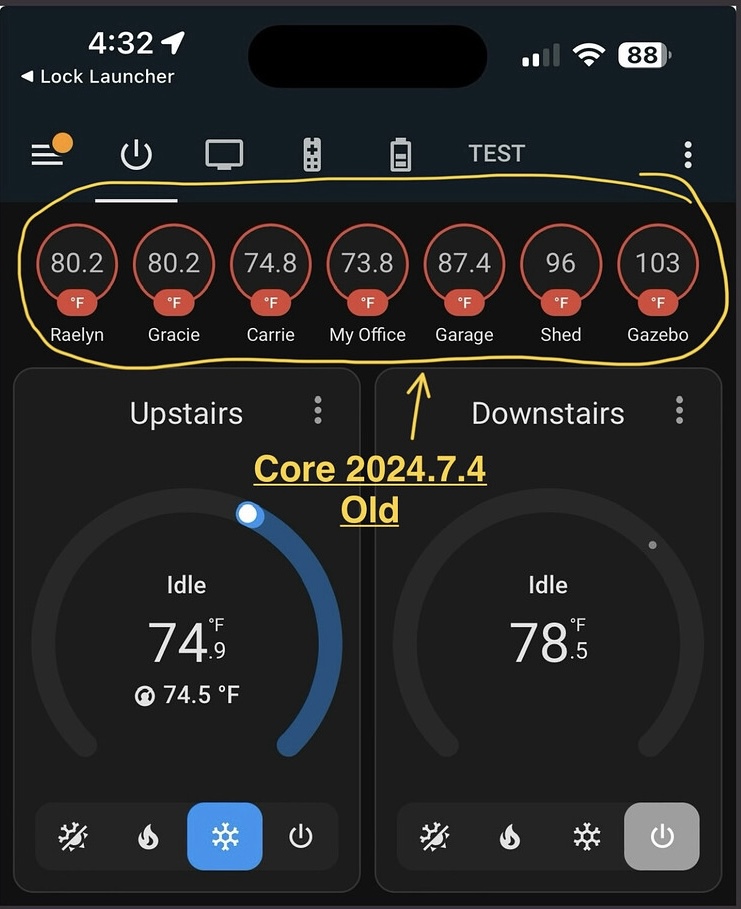
Task: Return to Lock Launcher app
Action: pyautogui.click(x=97, y=77)
